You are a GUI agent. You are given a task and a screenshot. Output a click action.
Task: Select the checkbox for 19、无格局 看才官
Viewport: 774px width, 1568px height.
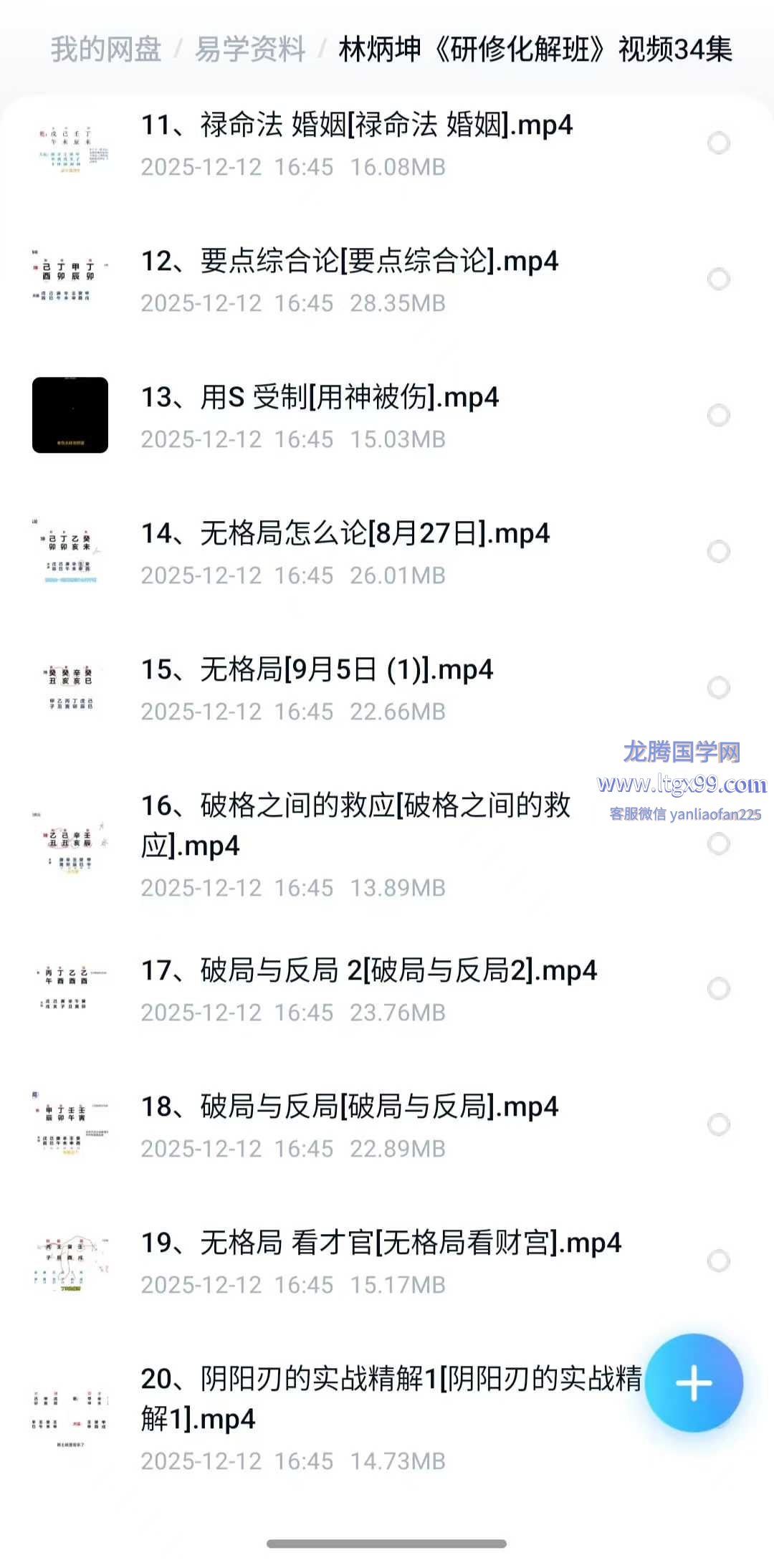click(x=718, y=1261)
